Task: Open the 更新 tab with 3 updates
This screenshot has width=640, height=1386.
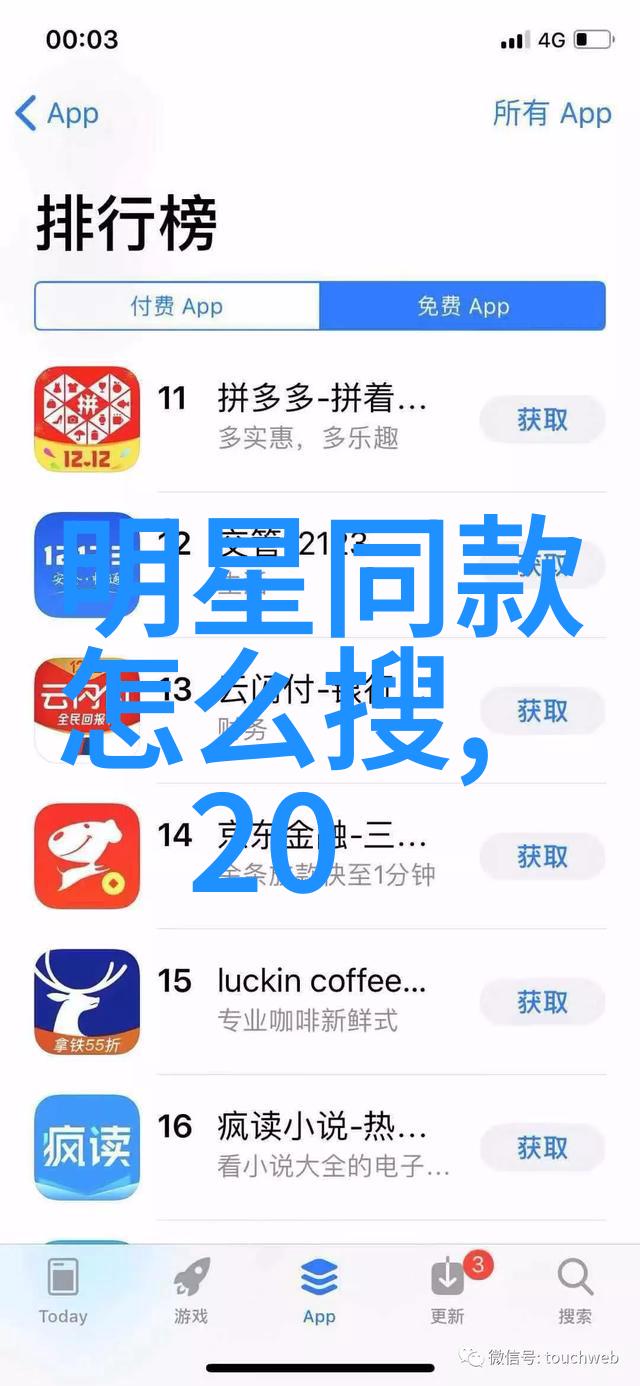Action: (x=447, y=1290)
